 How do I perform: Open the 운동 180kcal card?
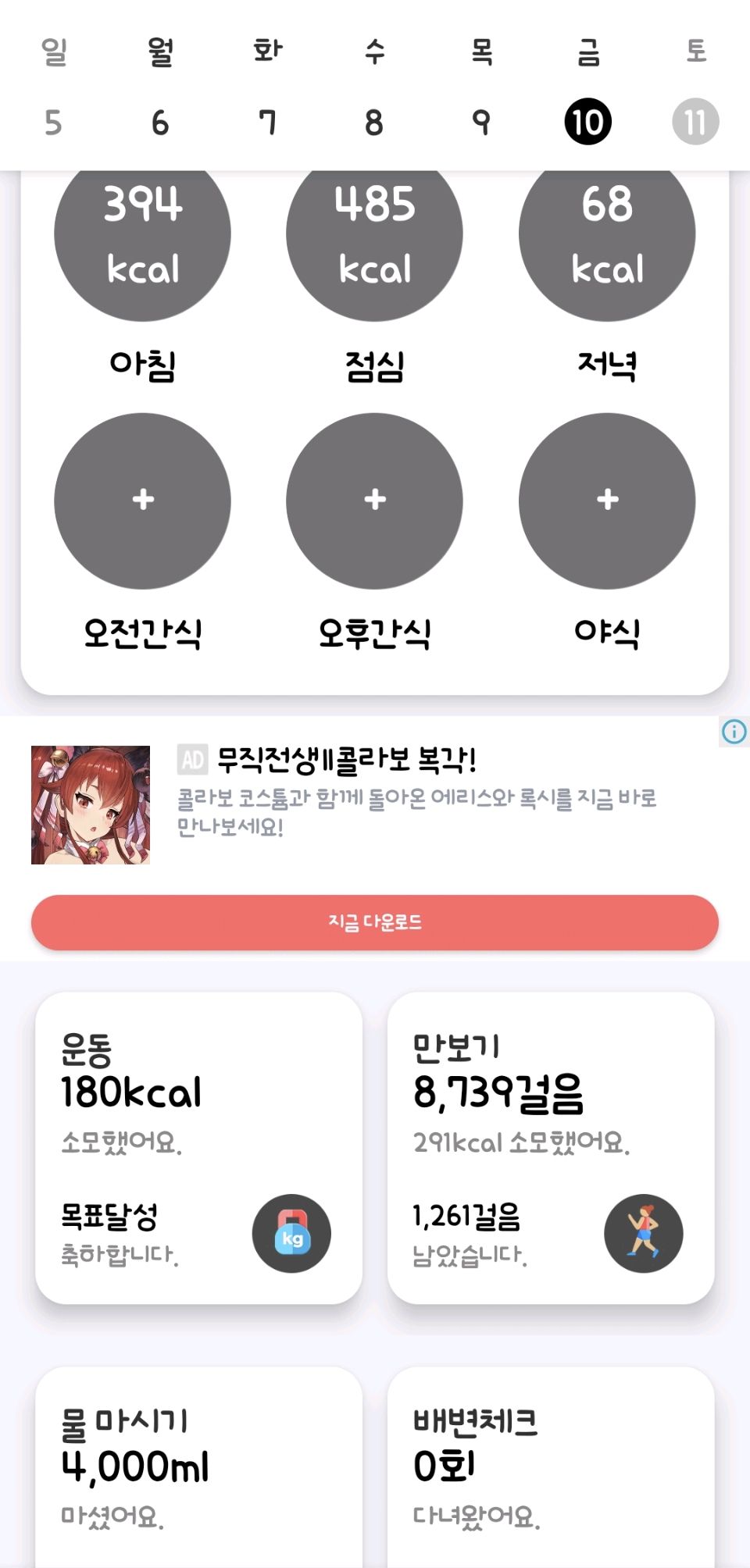198,1148
